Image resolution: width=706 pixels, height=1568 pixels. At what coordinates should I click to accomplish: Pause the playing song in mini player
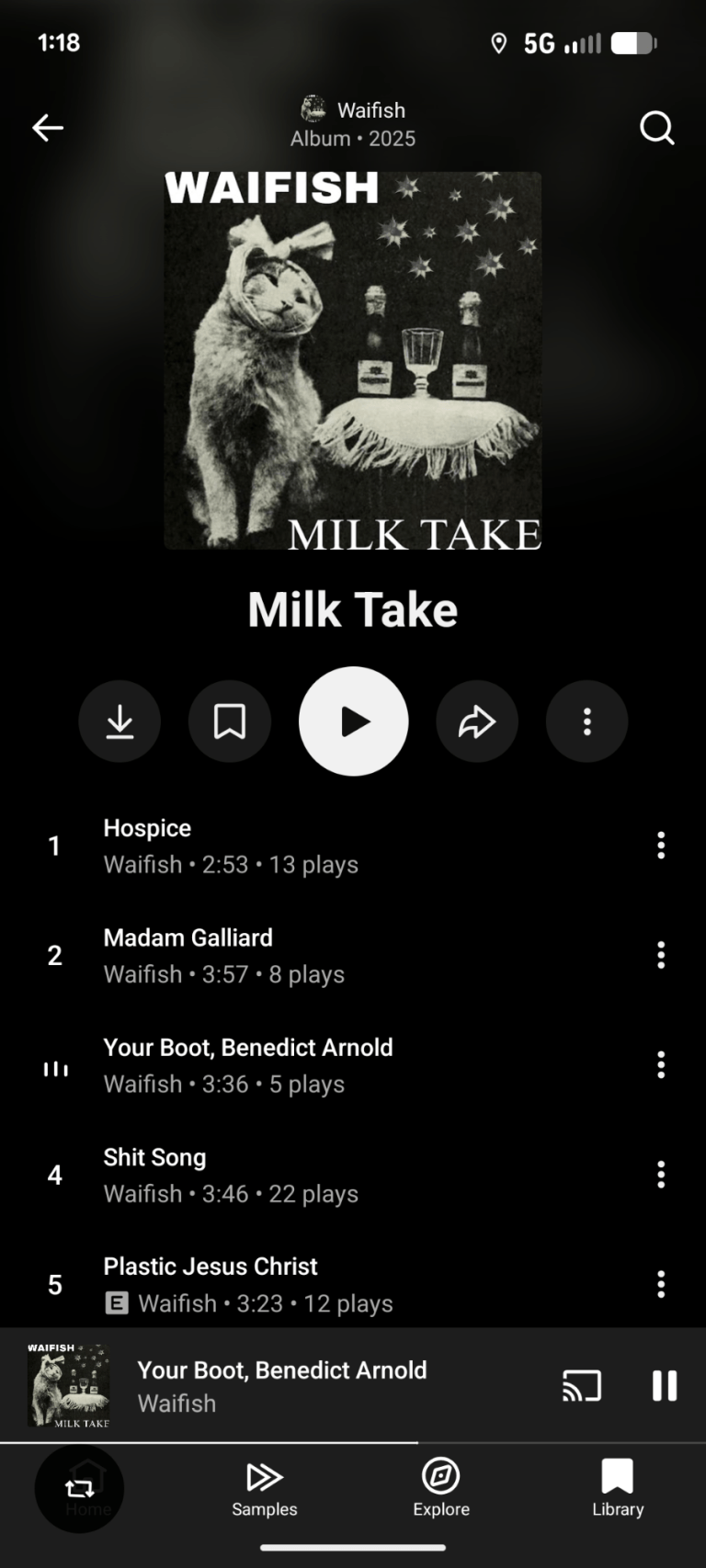pyautogui.click(x=664, y=1385)
